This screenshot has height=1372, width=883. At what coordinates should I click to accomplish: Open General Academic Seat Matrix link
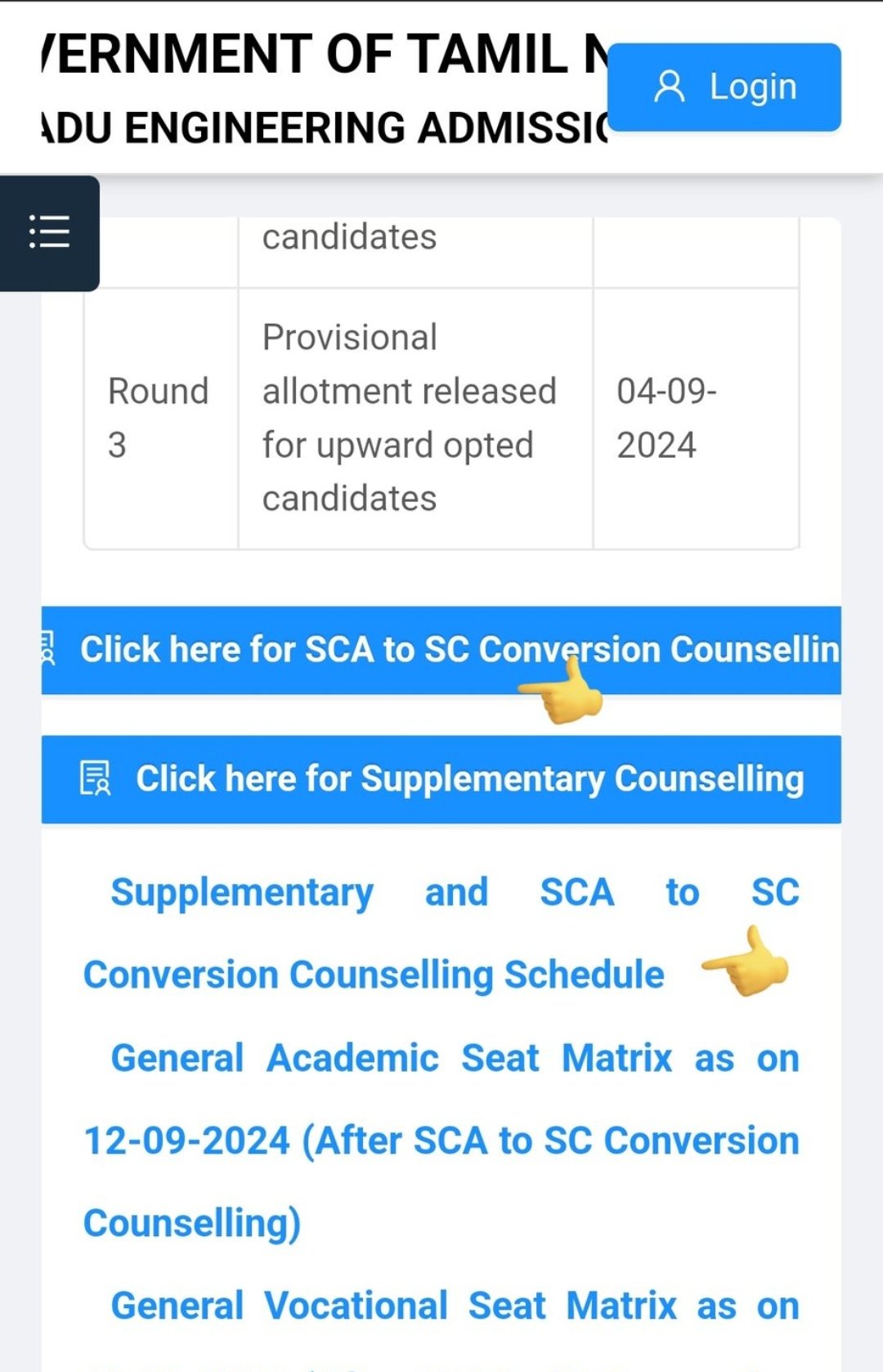tap(441, 1140)
